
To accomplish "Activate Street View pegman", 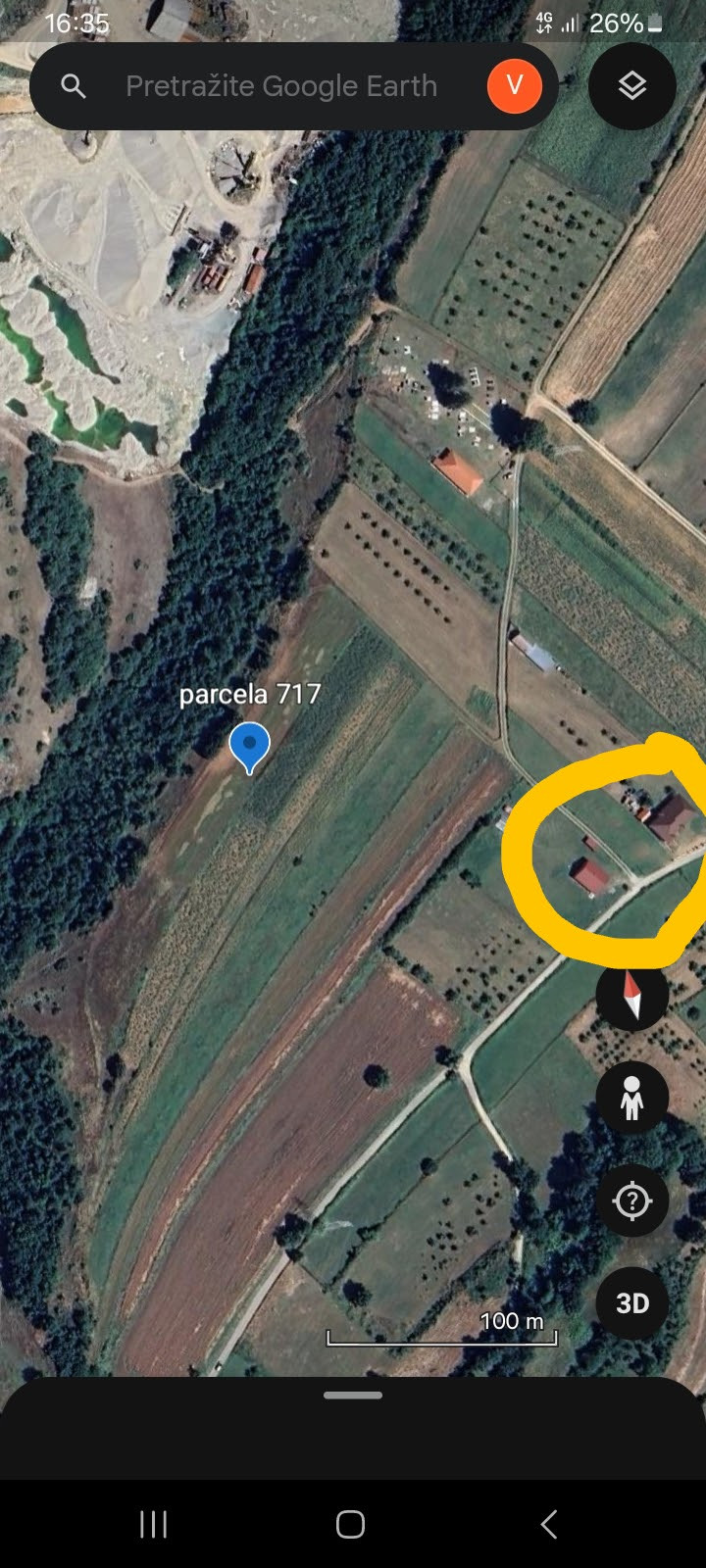I will point(632,1098).
